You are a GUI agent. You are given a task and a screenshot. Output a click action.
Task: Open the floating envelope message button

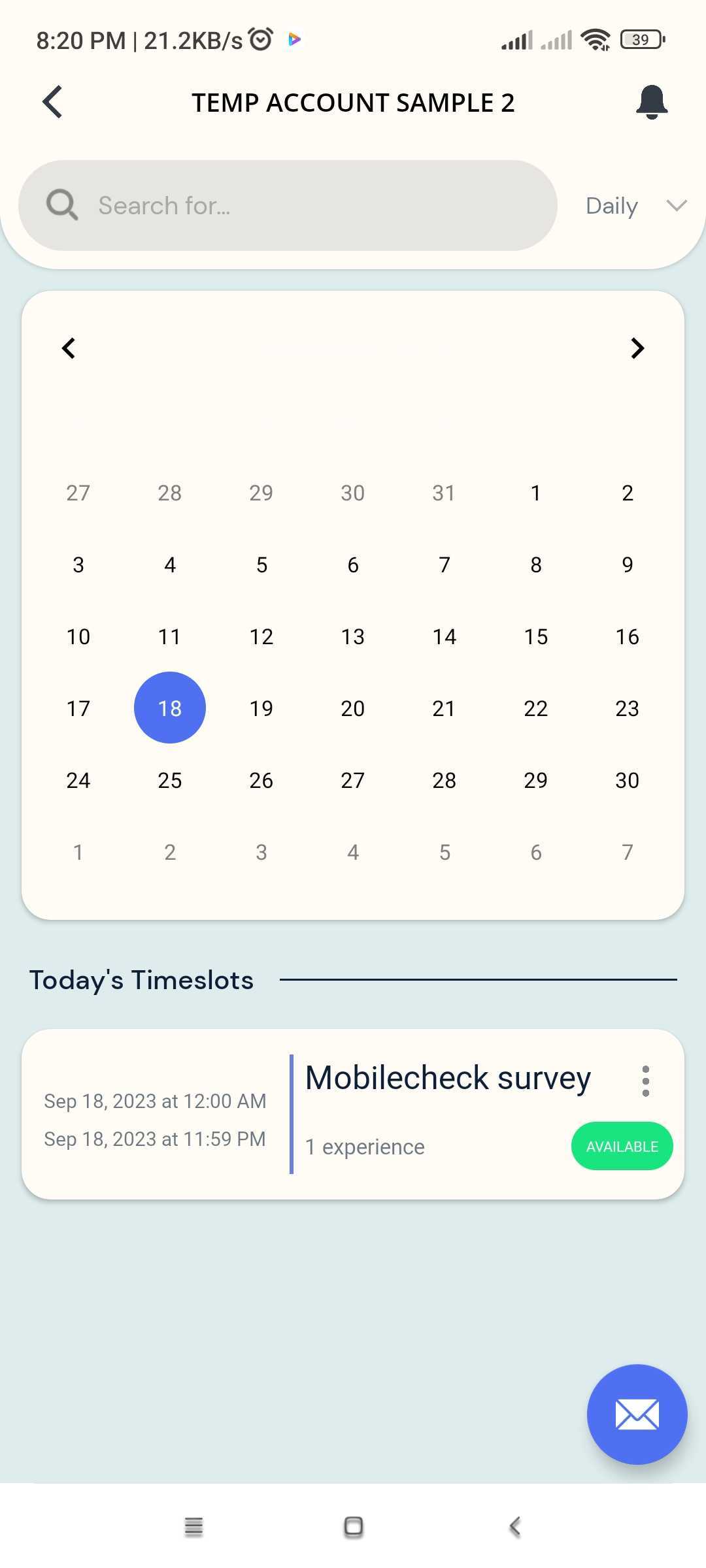[x=637, y=1414]
